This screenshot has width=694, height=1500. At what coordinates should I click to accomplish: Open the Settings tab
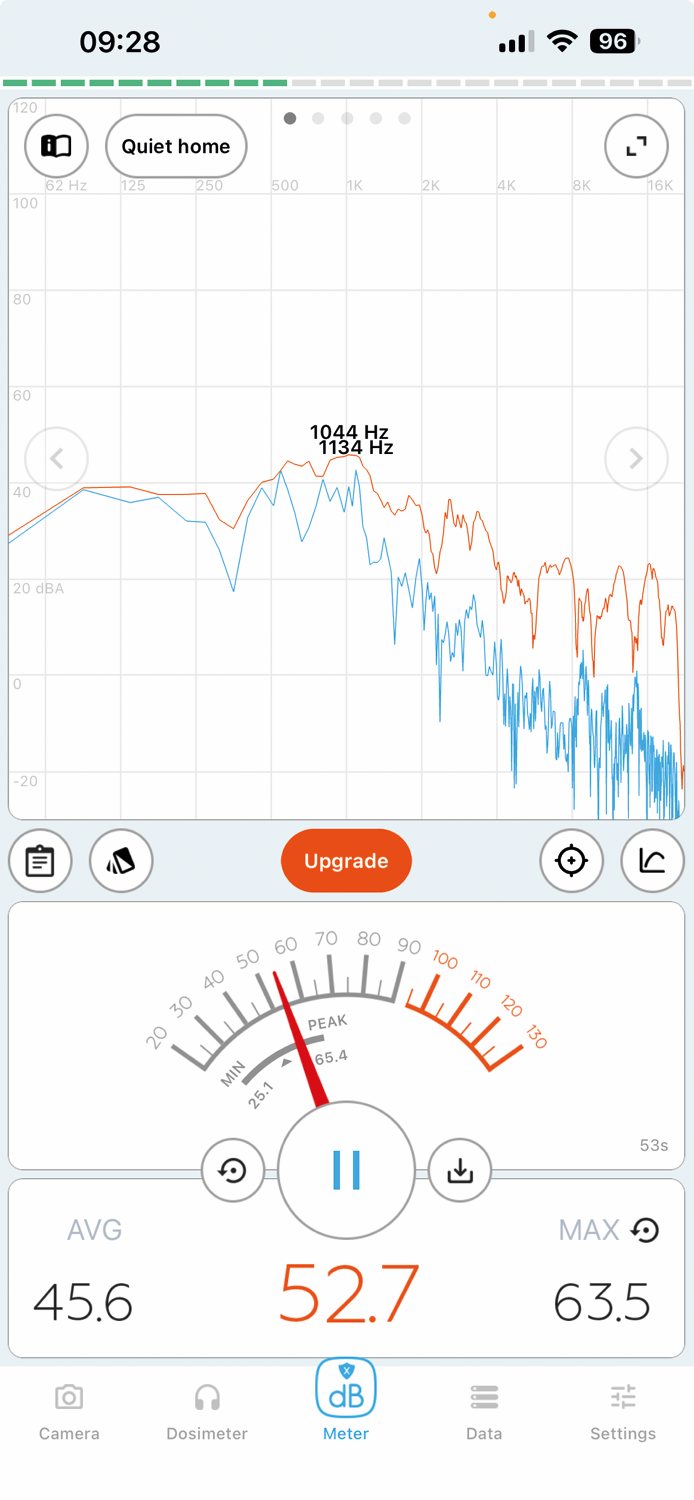pyautogui.click(x=623, y=1412)
